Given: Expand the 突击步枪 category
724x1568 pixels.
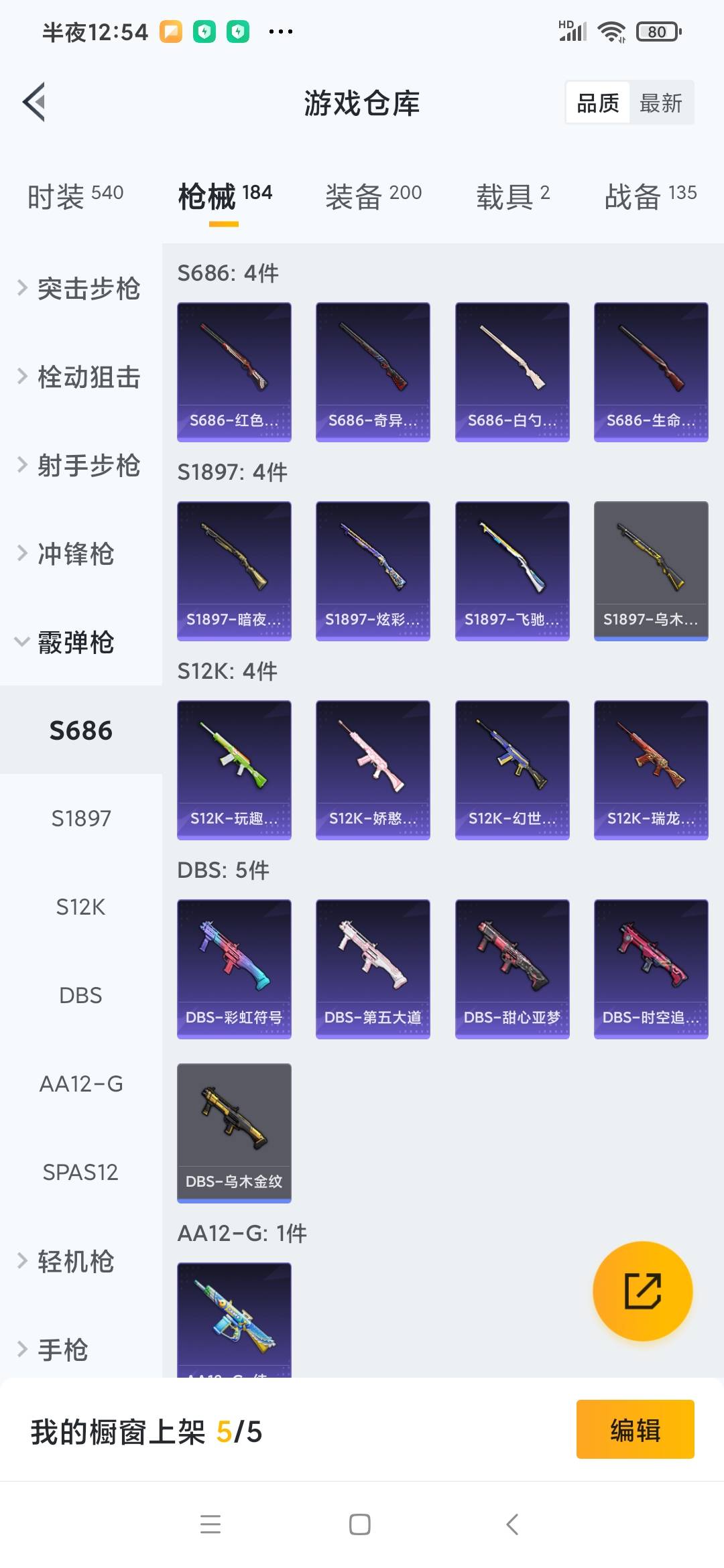Looking at the screenshot, I should tap(80, 288).
